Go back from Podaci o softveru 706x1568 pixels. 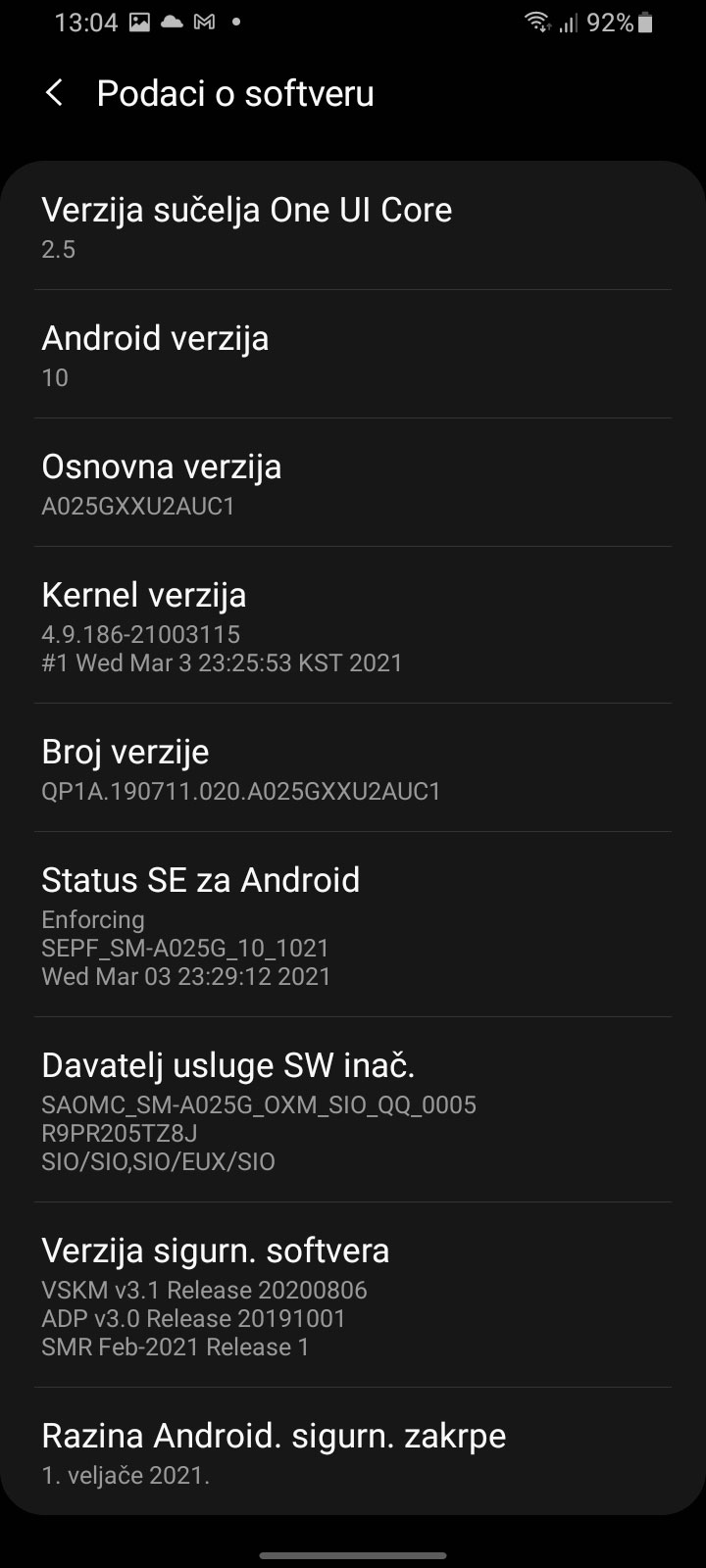(55, 94)
